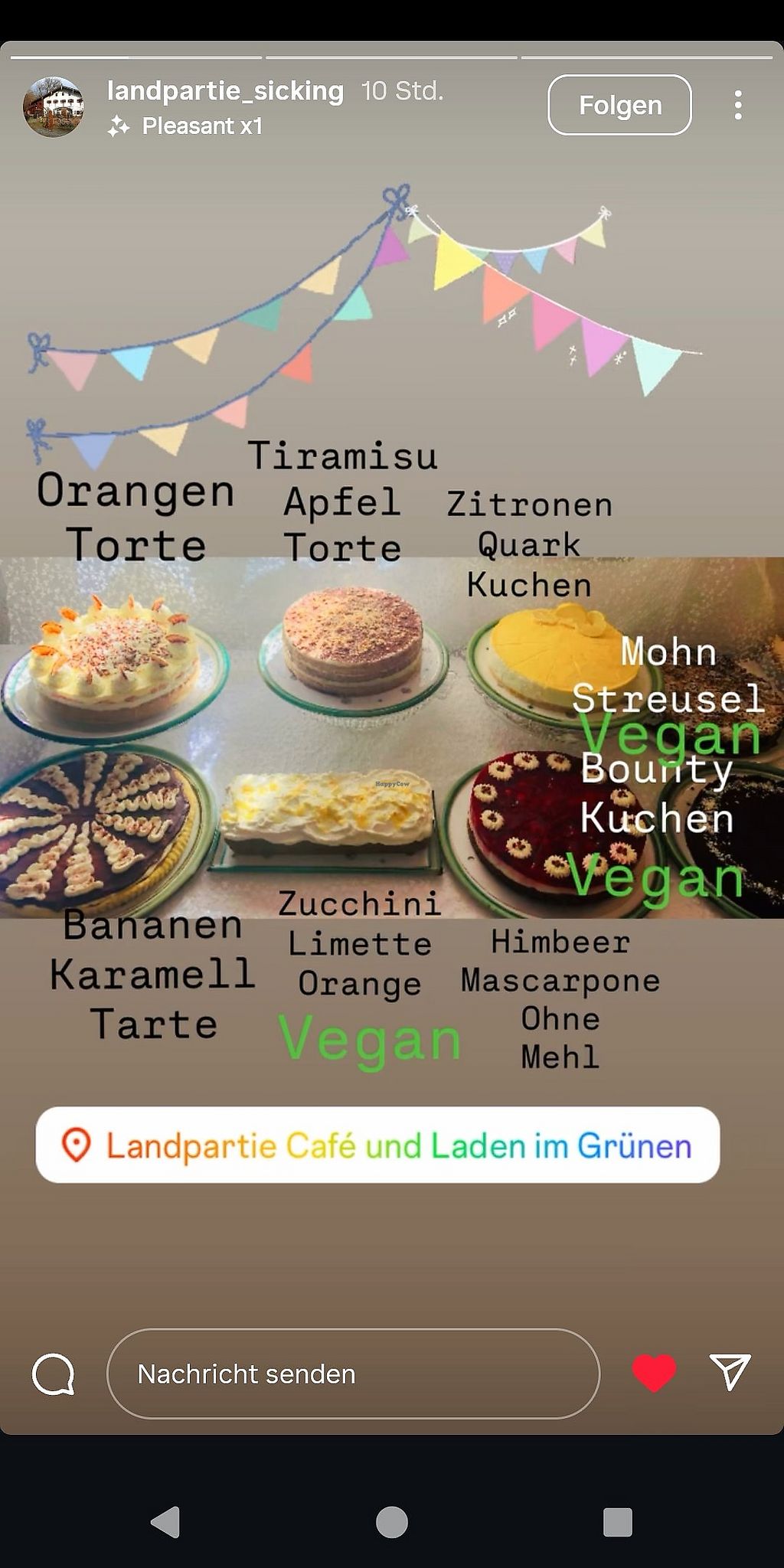The height and width of the screenshot is (1568, 784).
Task: Open the Landpartie Café und Laden location sticker
Action: (377, 1145)
